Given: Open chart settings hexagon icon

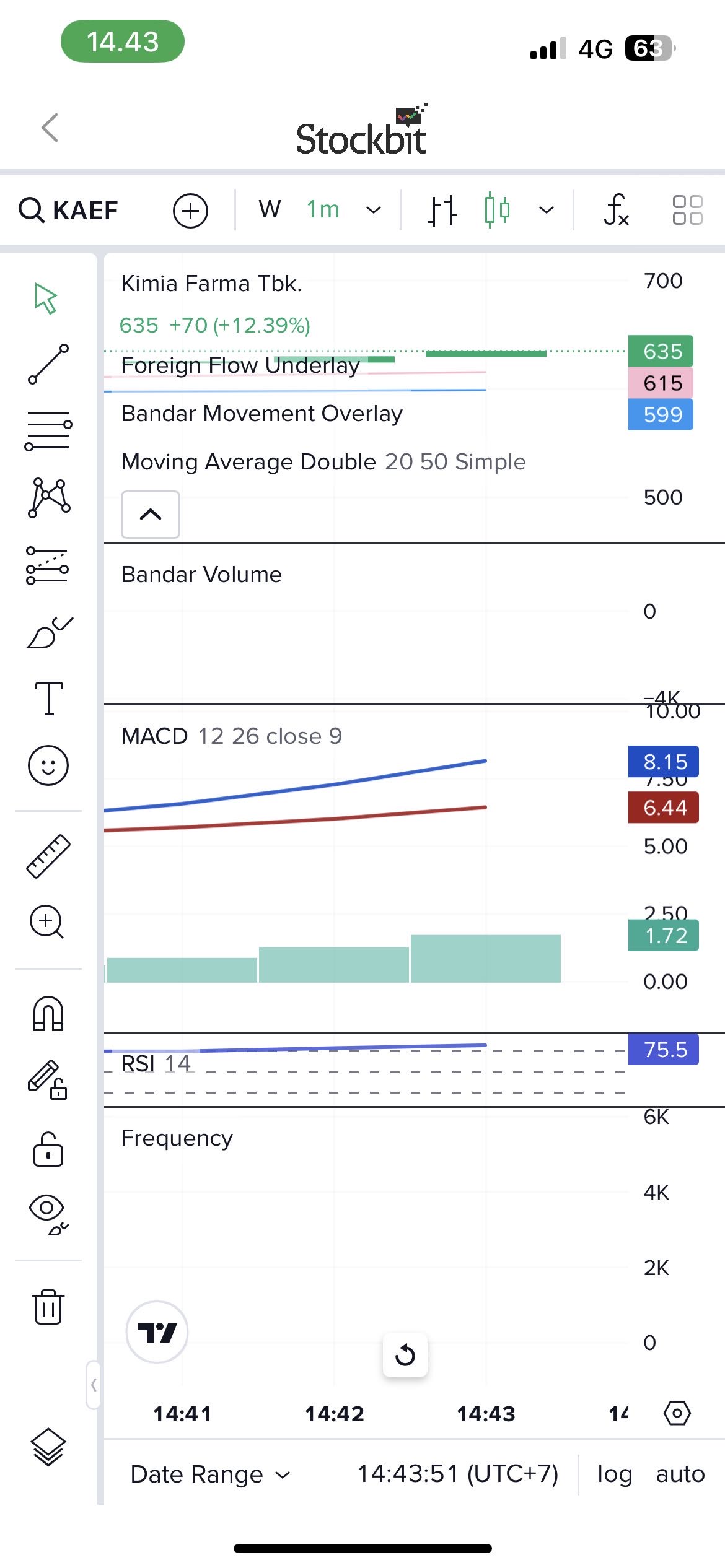Looking at the screenshot, I should [x=677, y=1413].
